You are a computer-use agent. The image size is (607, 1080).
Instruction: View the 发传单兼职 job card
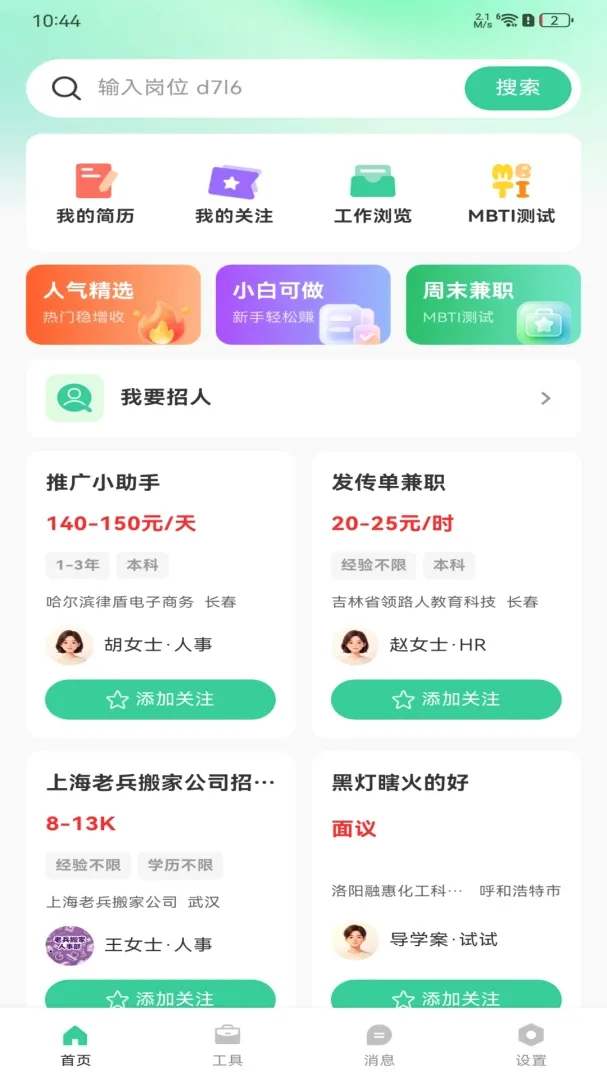click(446, 594)
